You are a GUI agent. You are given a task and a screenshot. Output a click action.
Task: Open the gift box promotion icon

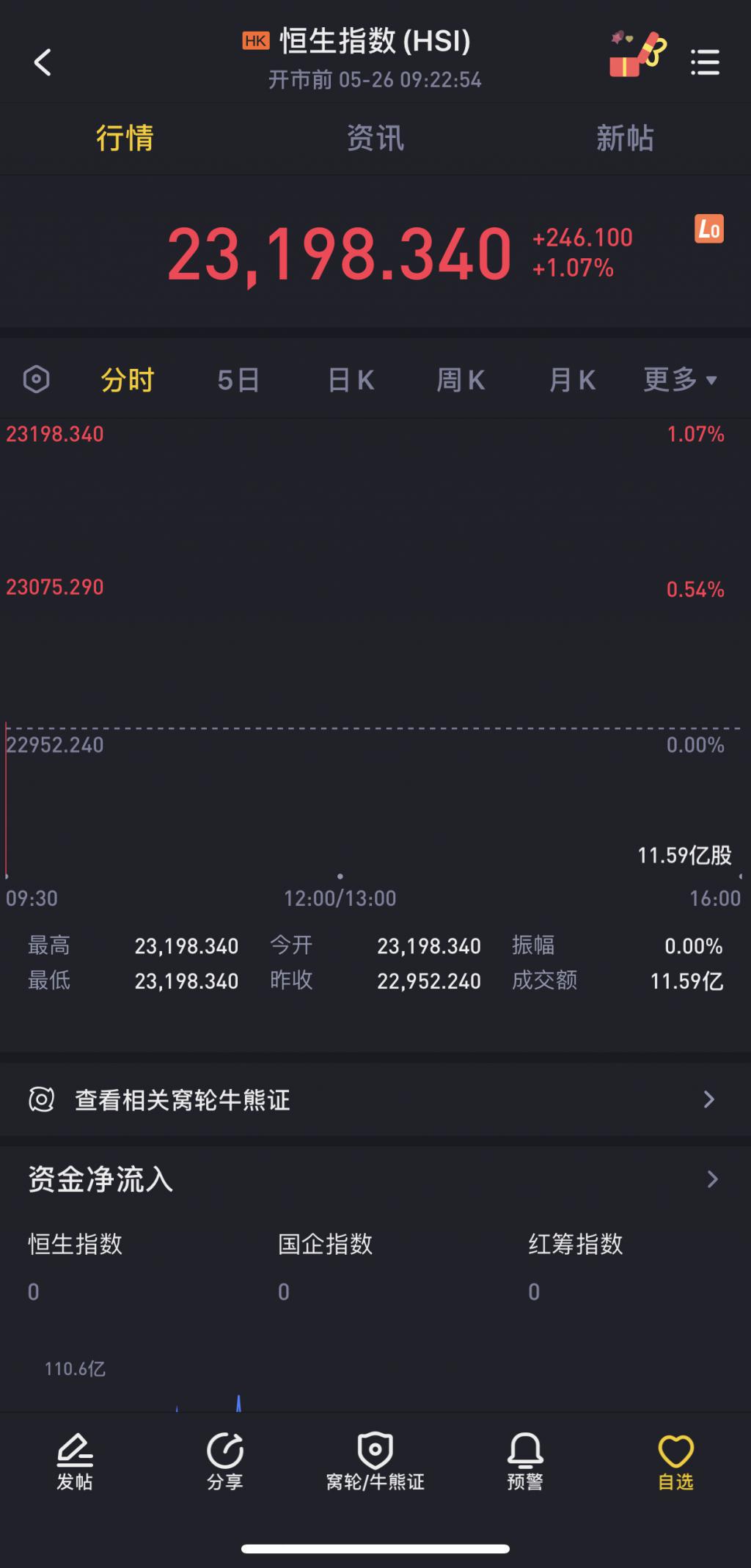click(x=637, y=54)
